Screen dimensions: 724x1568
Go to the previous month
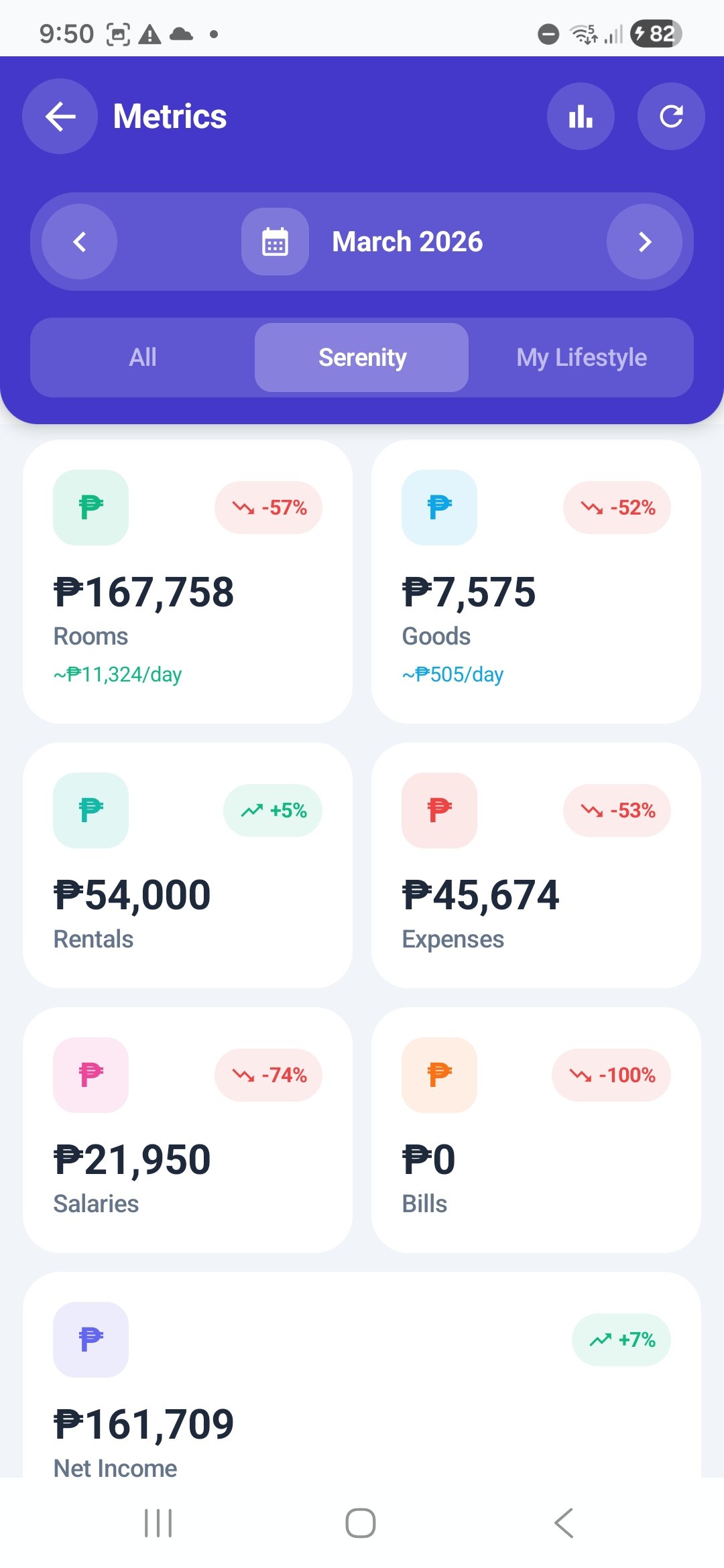[80, 242]
